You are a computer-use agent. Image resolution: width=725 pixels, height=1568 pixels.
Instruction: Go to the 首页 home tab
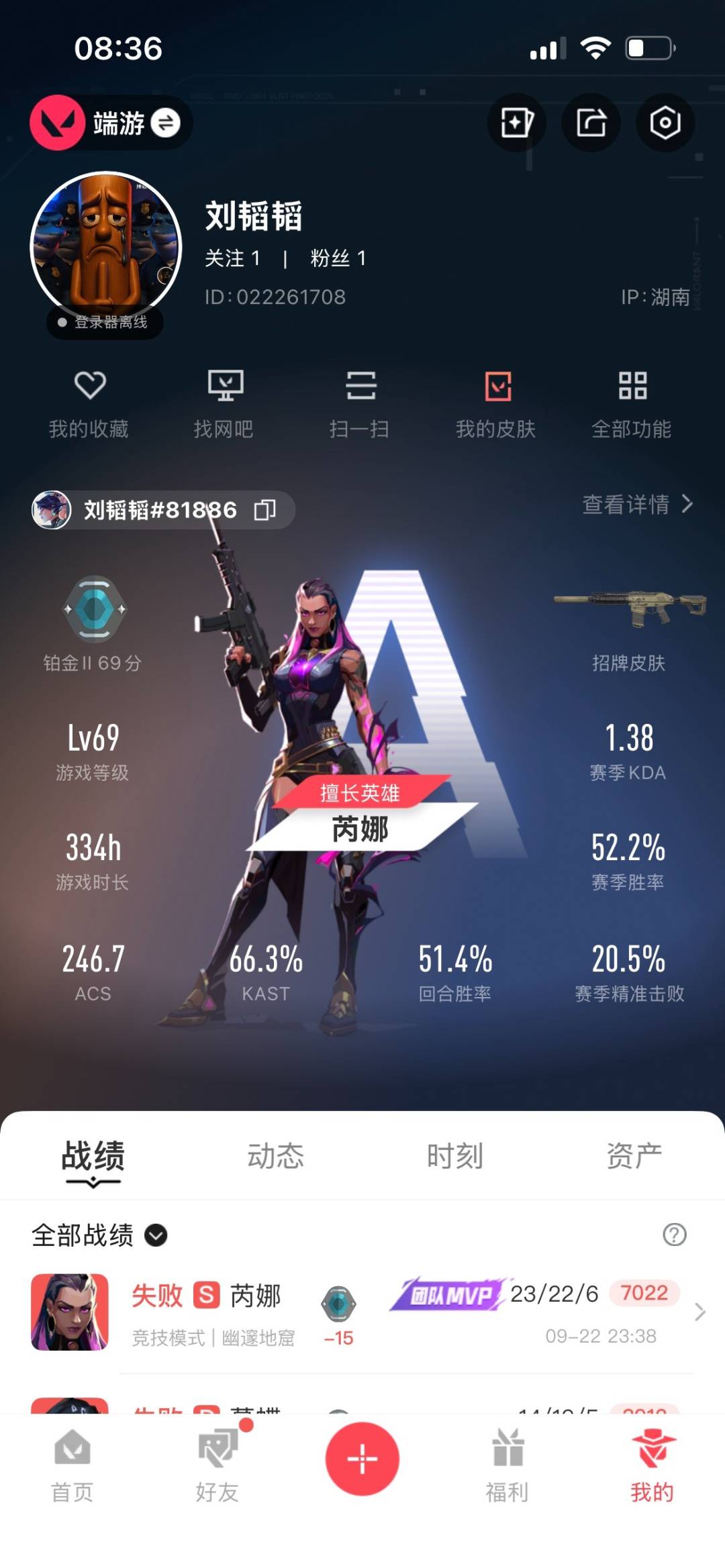[x=72, y=1465]
